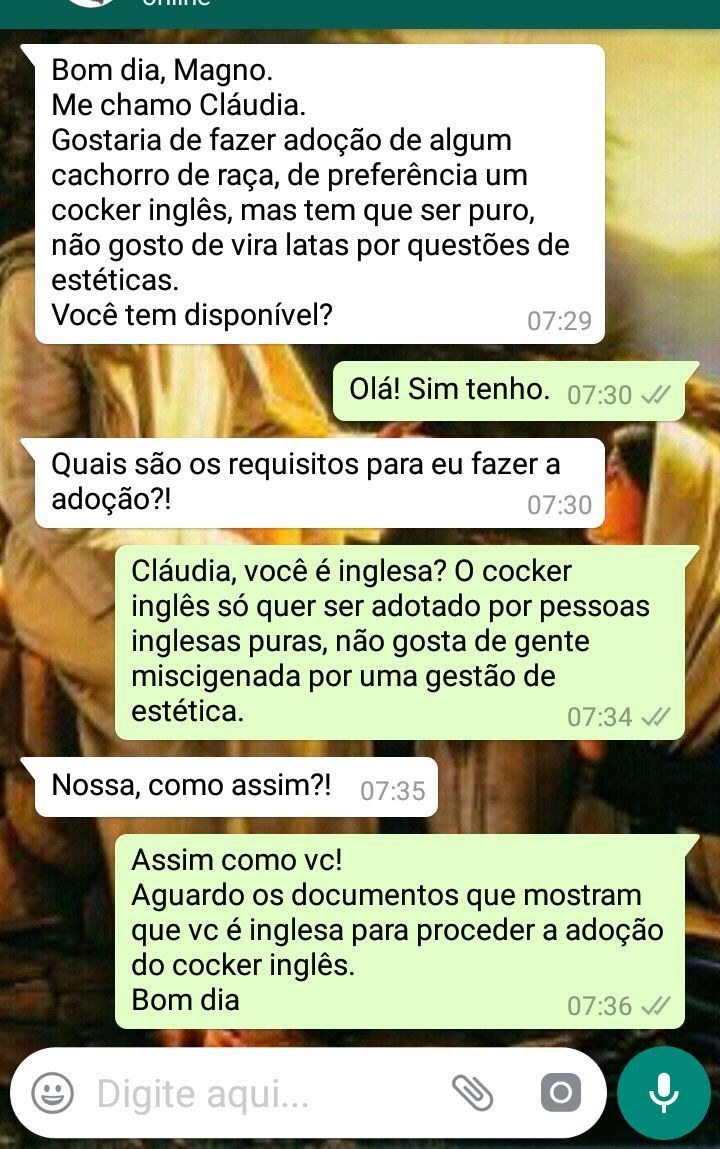This screenshot has height=1149, width=720.
Task: Record a voice message with the microphone
Action: pos(664,1093)
